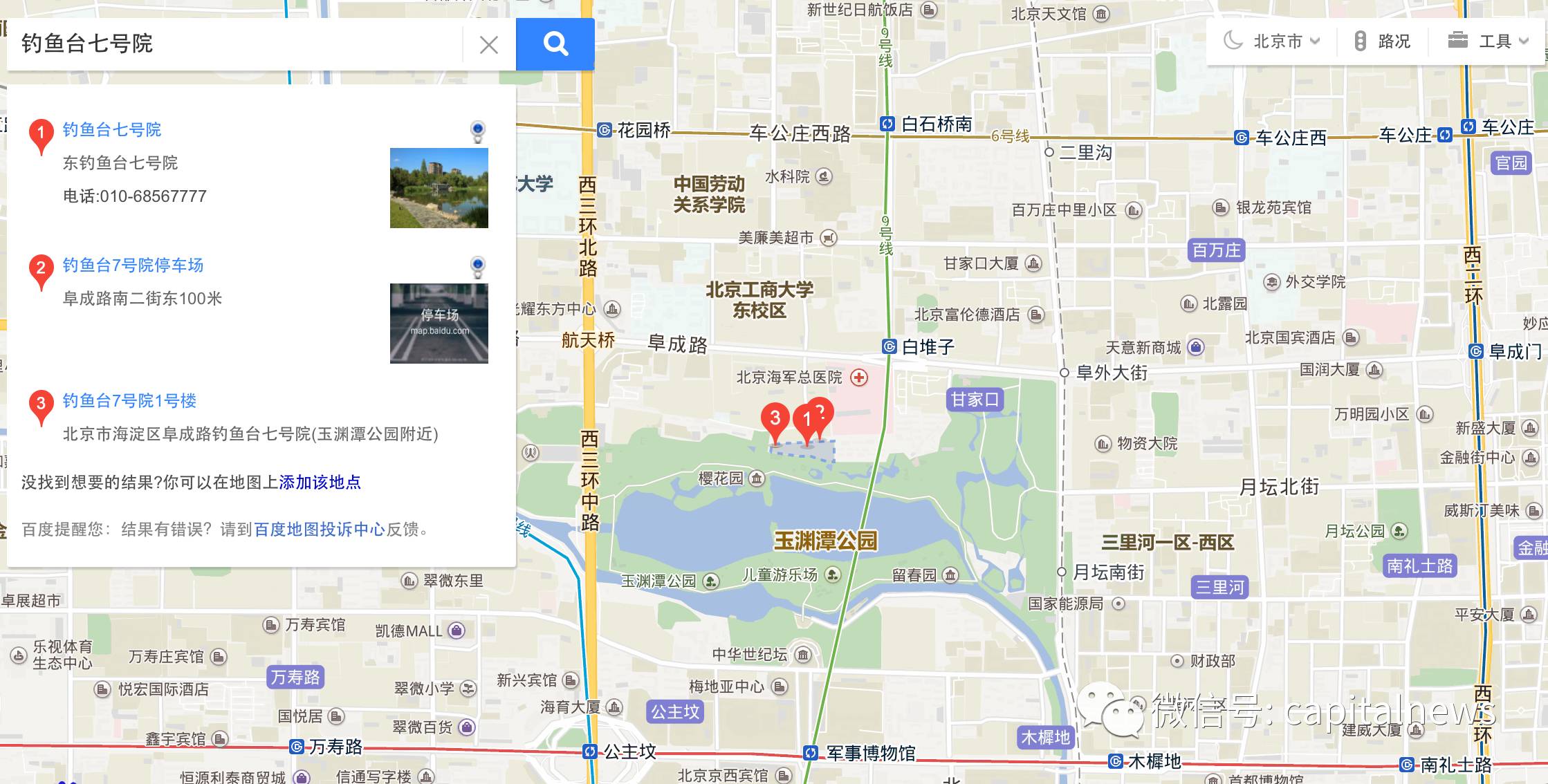Select map marker number 1
This screenshot has height=784, width=1548.
coord(806,420)
